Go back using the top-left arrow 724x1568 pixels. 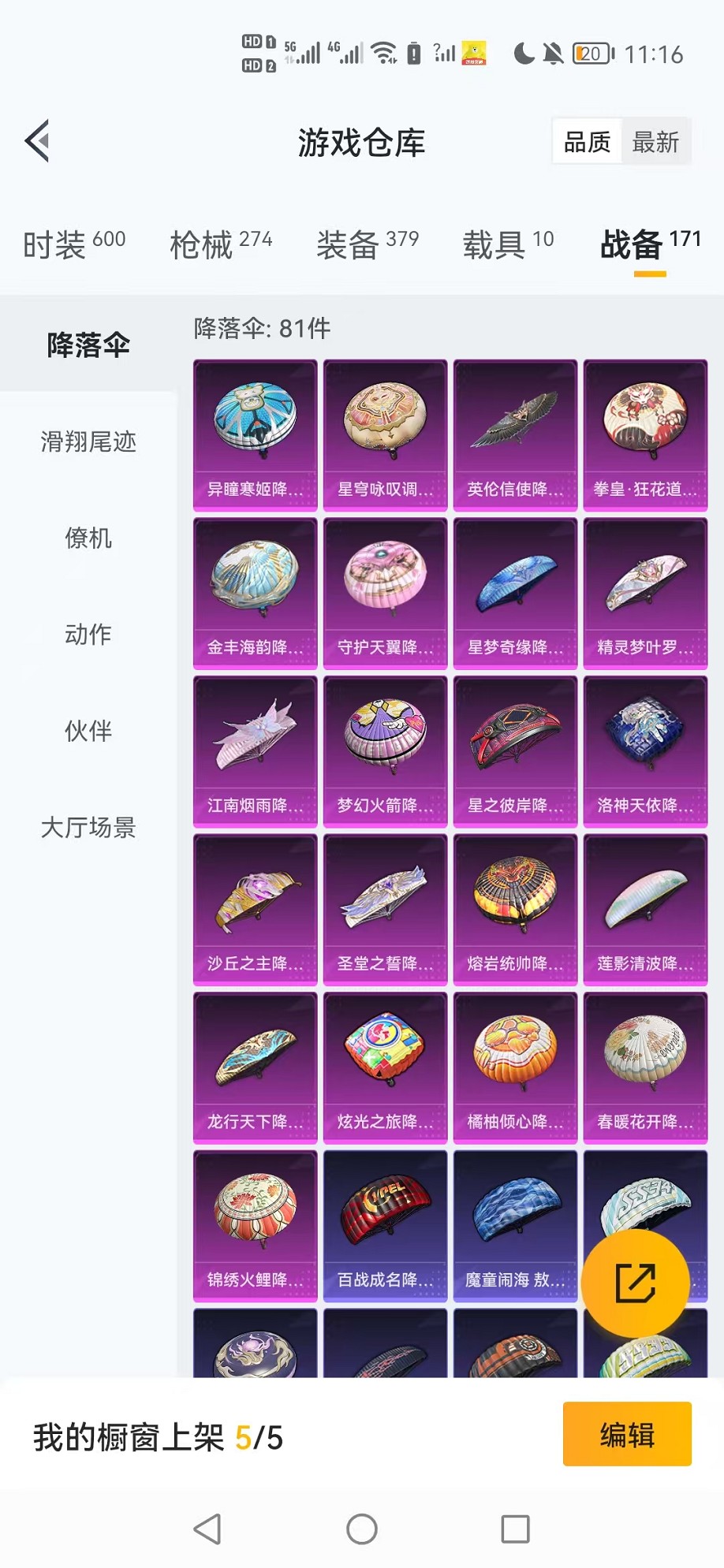pos(38,141)
